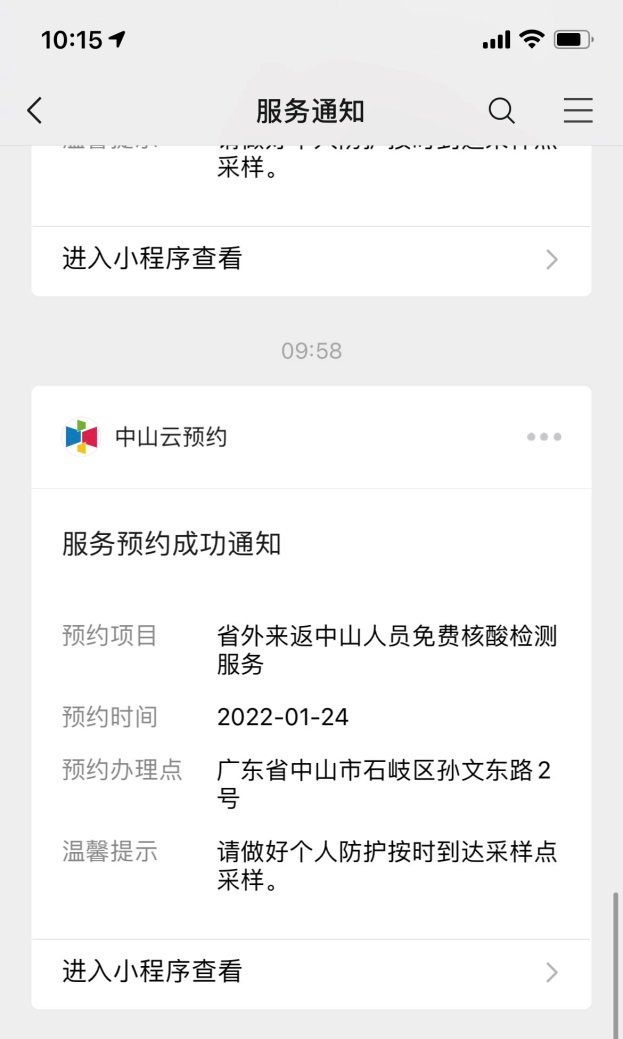This screenshot has height=1039, width=623.
Task: Go back from 服务通知
Action: click(35, 111)
